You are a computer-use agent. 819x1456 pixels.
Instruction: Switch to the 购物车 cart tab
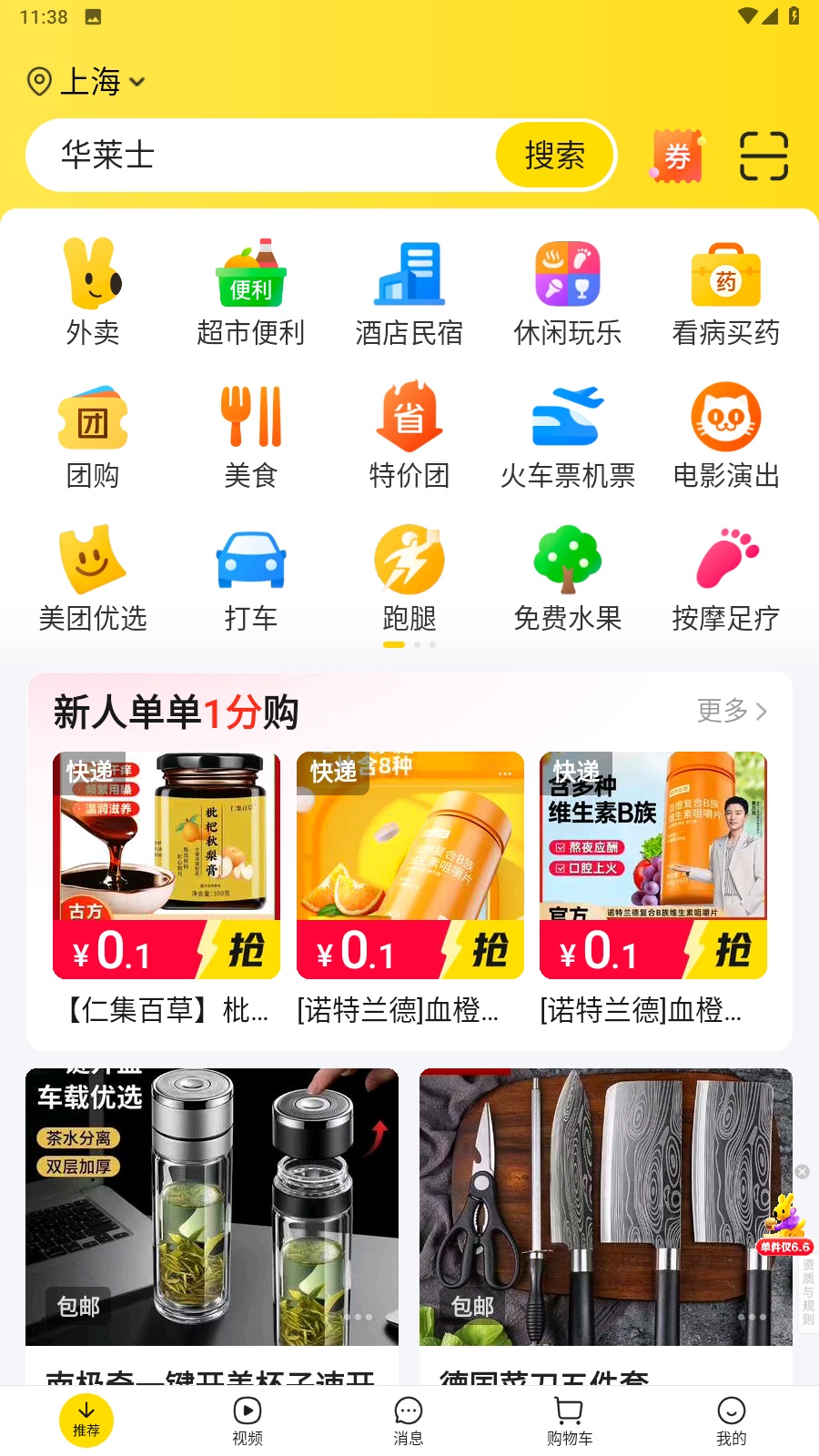point(570,1421)
